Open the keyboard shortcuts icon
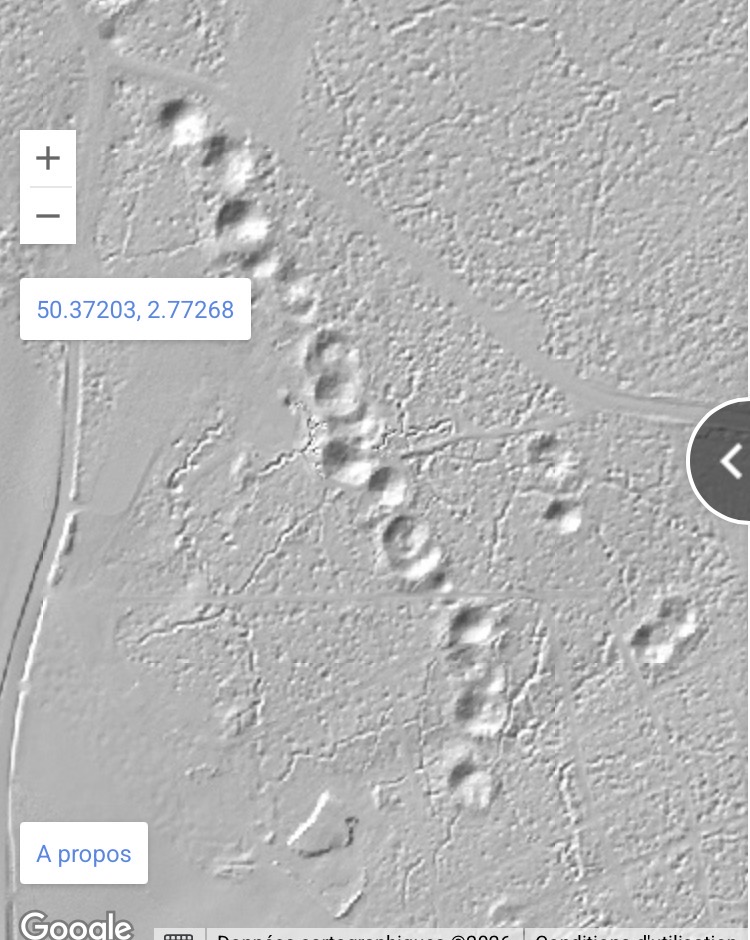The height and width of the screenshot is (940, 750). point(179,936)
